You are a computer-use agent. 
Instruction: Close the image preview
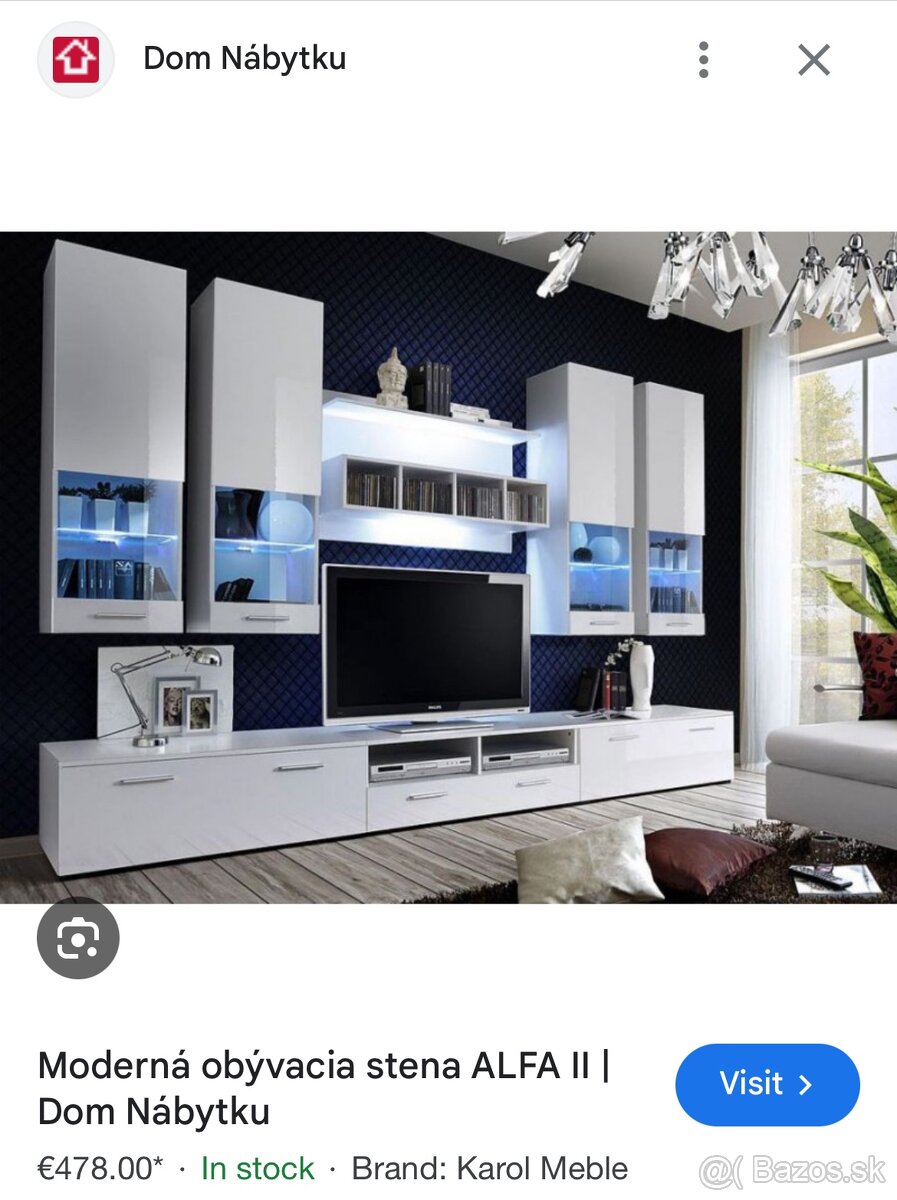(814, 60)
